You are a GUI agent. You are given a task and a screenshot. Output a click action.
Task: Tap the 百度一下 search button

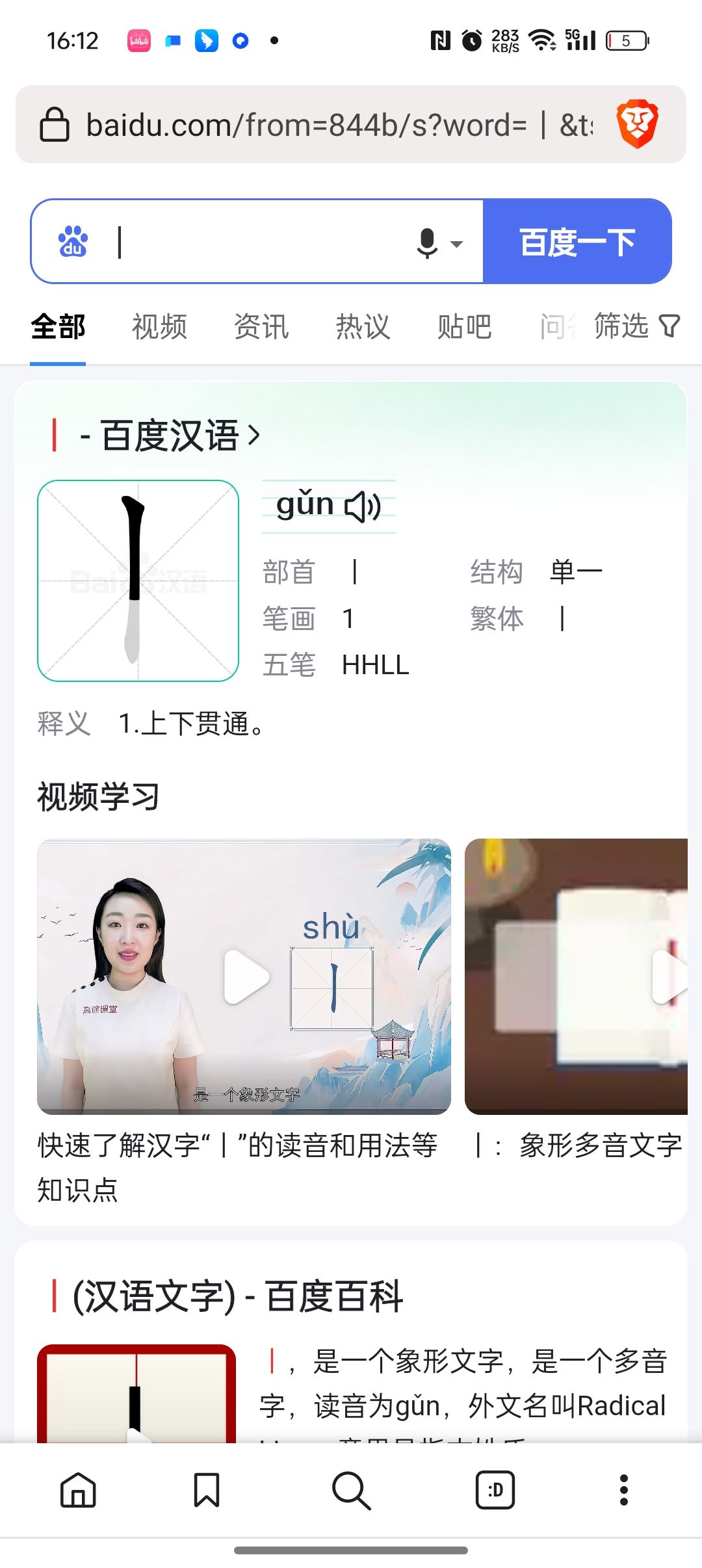(x=577, y=242)
